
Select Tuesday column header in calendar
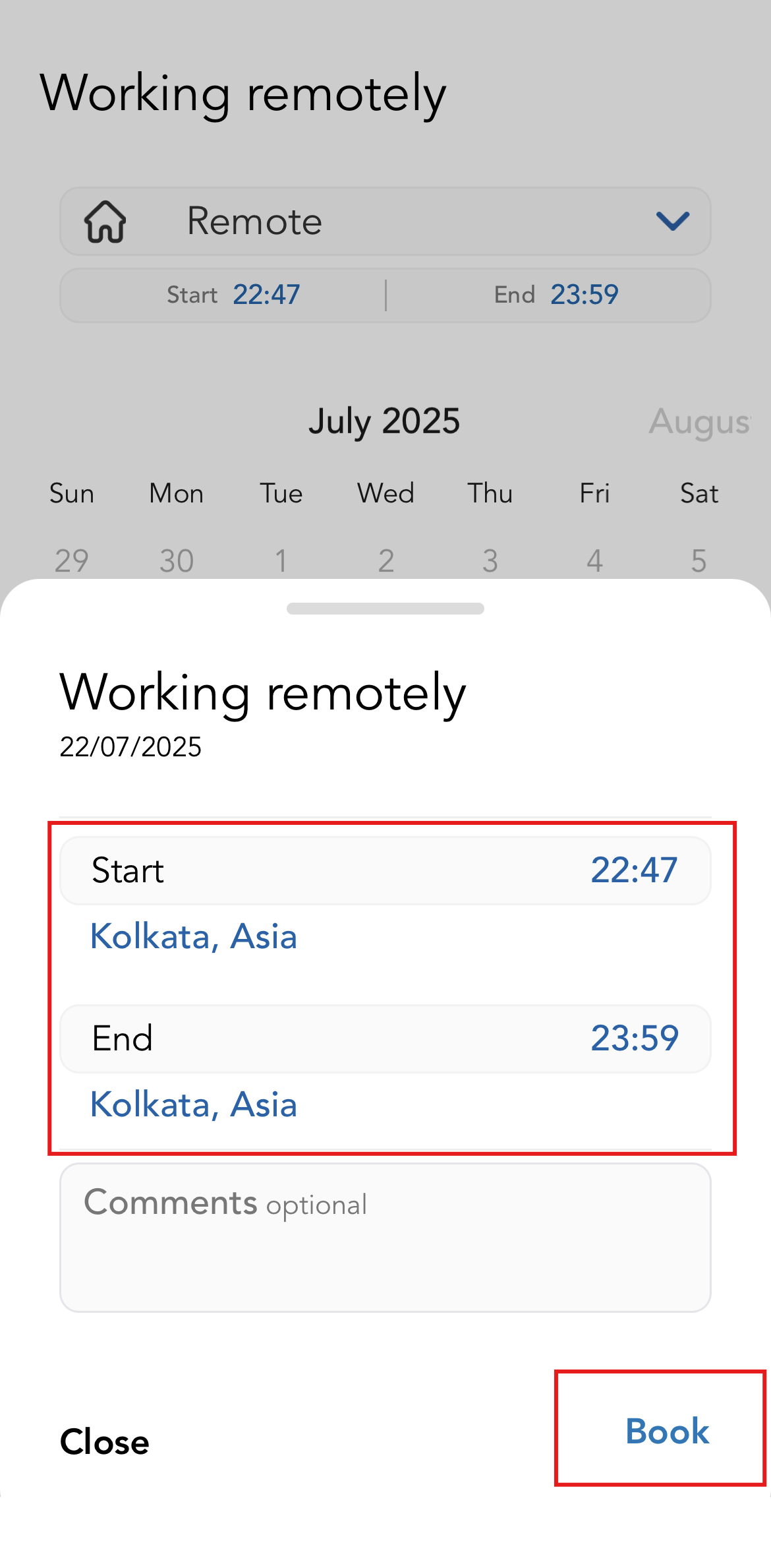tap(279, 493)
